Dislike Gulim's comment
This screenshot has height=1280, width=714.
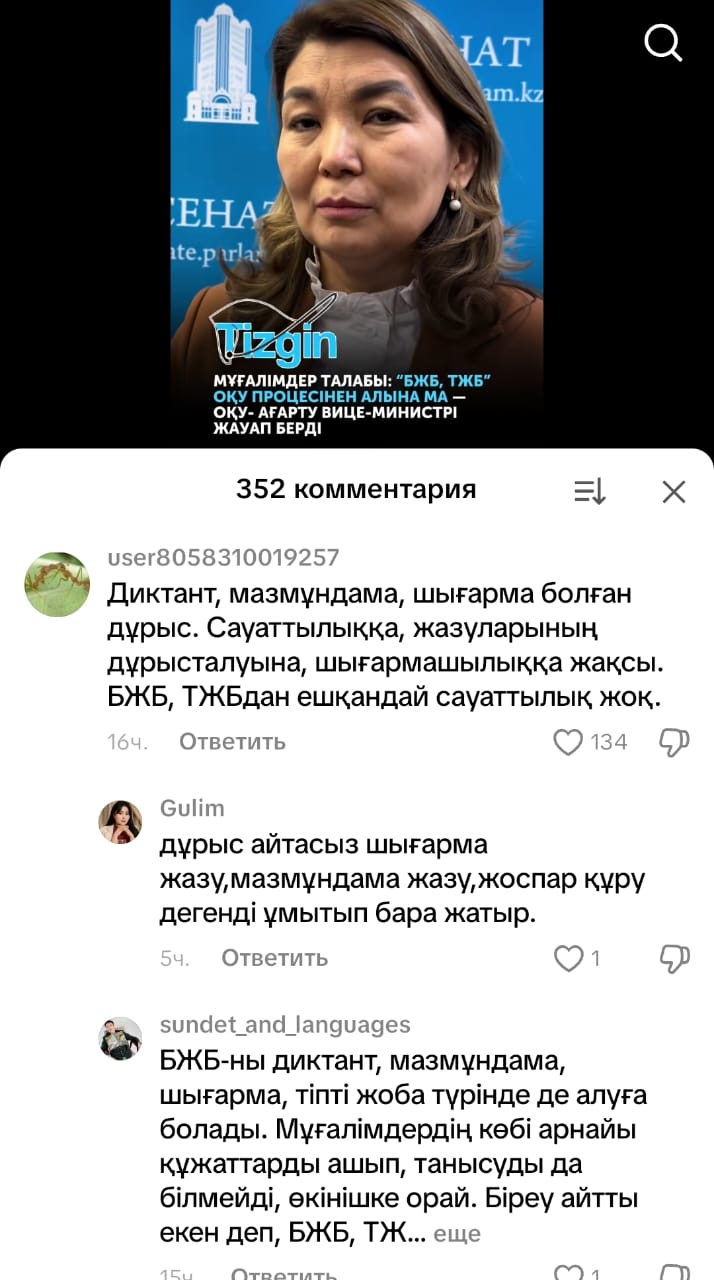click(675, 958)
